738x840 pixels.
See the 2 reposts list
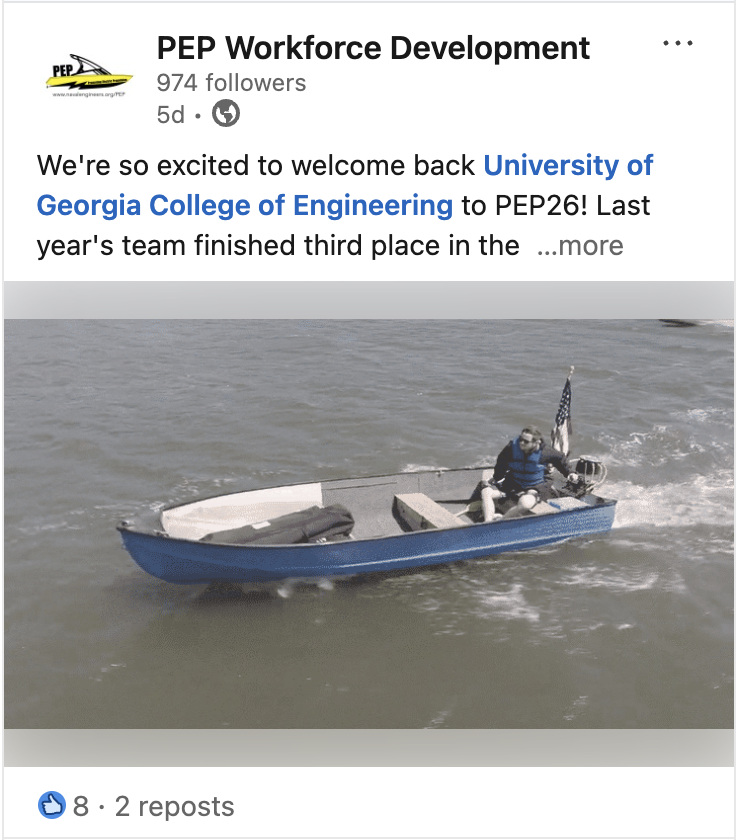coord(174,806)
